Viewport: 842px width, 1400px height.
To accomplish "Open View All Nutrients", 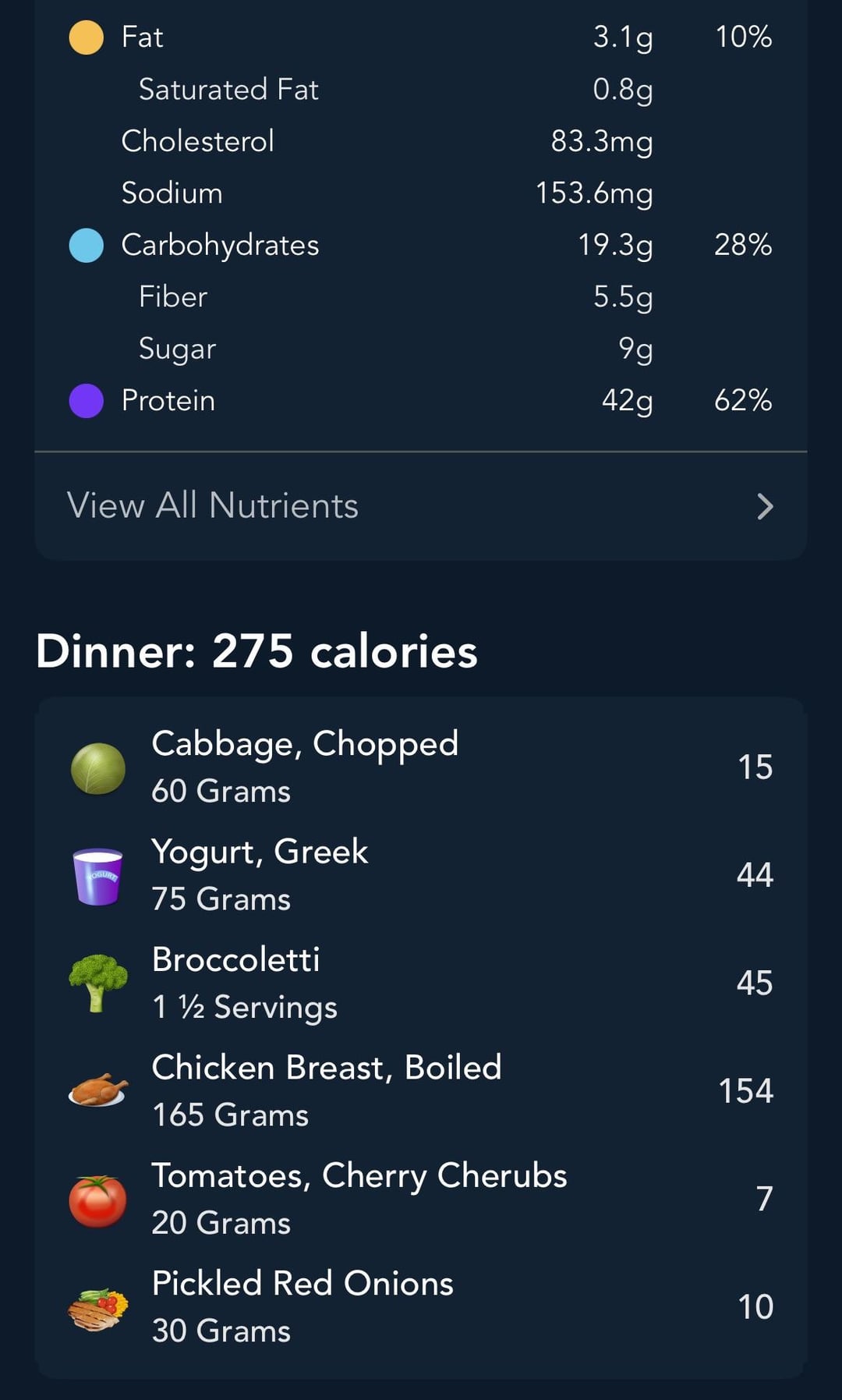I will point(421,506).
